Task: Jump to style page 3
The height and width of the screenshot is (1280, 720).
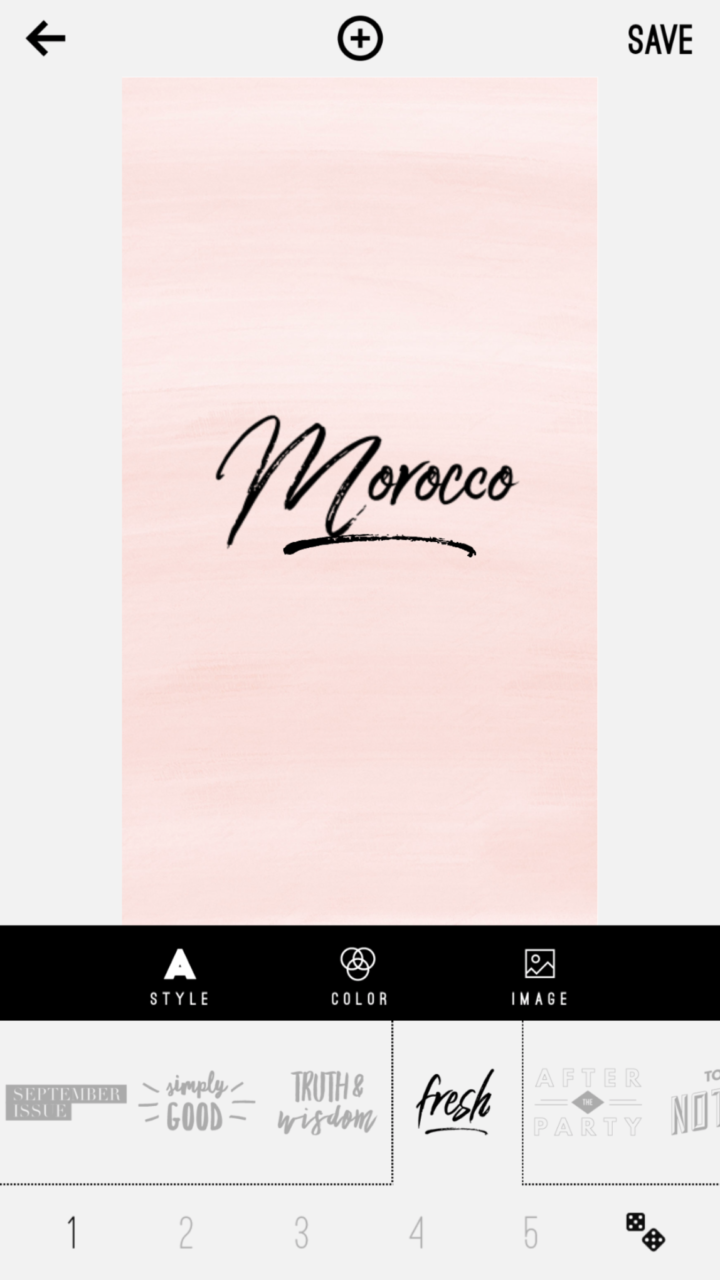Action: click(301, 1233)
